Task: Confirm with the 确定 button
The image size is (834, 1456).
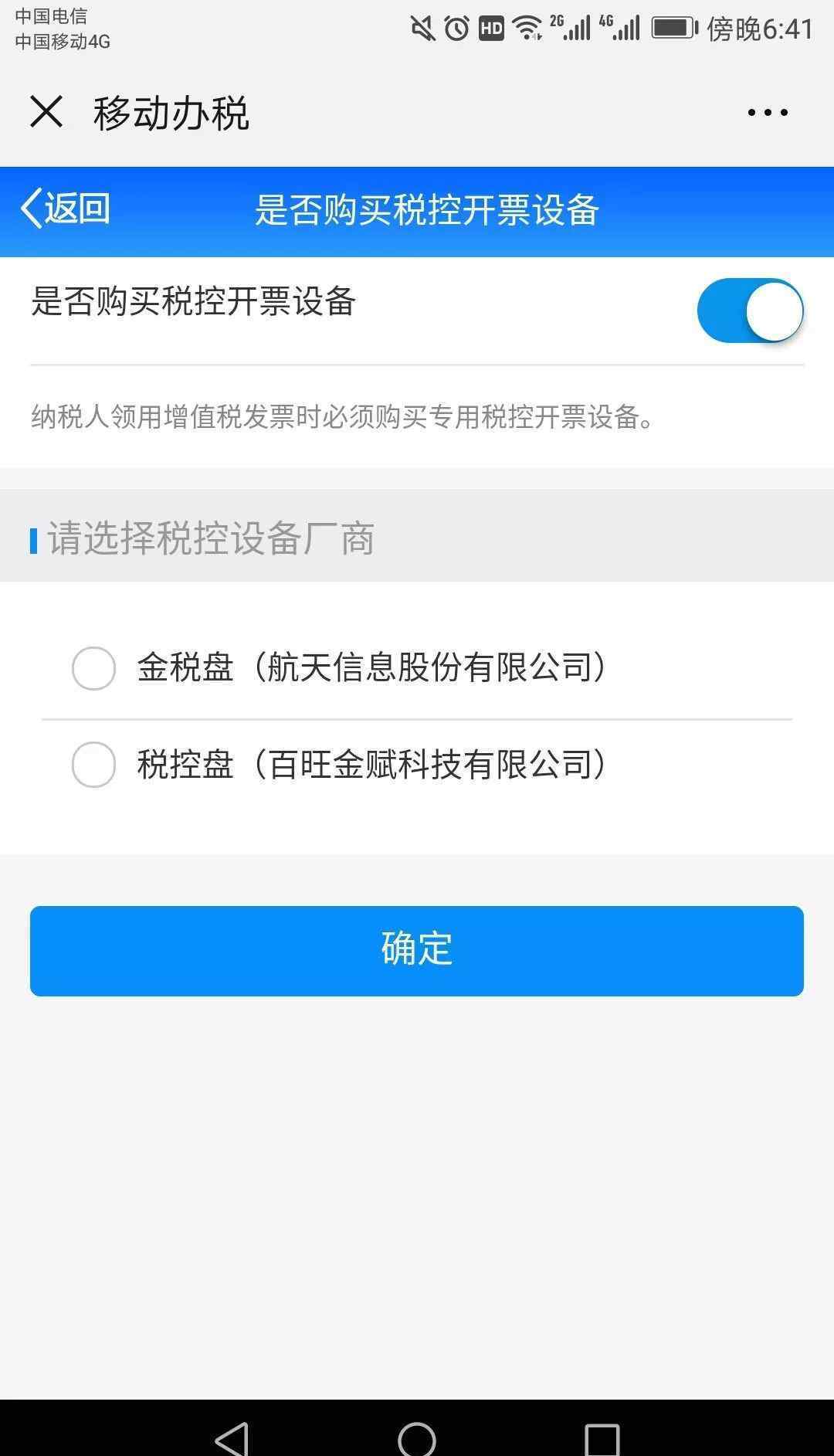Action: [x=417, y=951]
